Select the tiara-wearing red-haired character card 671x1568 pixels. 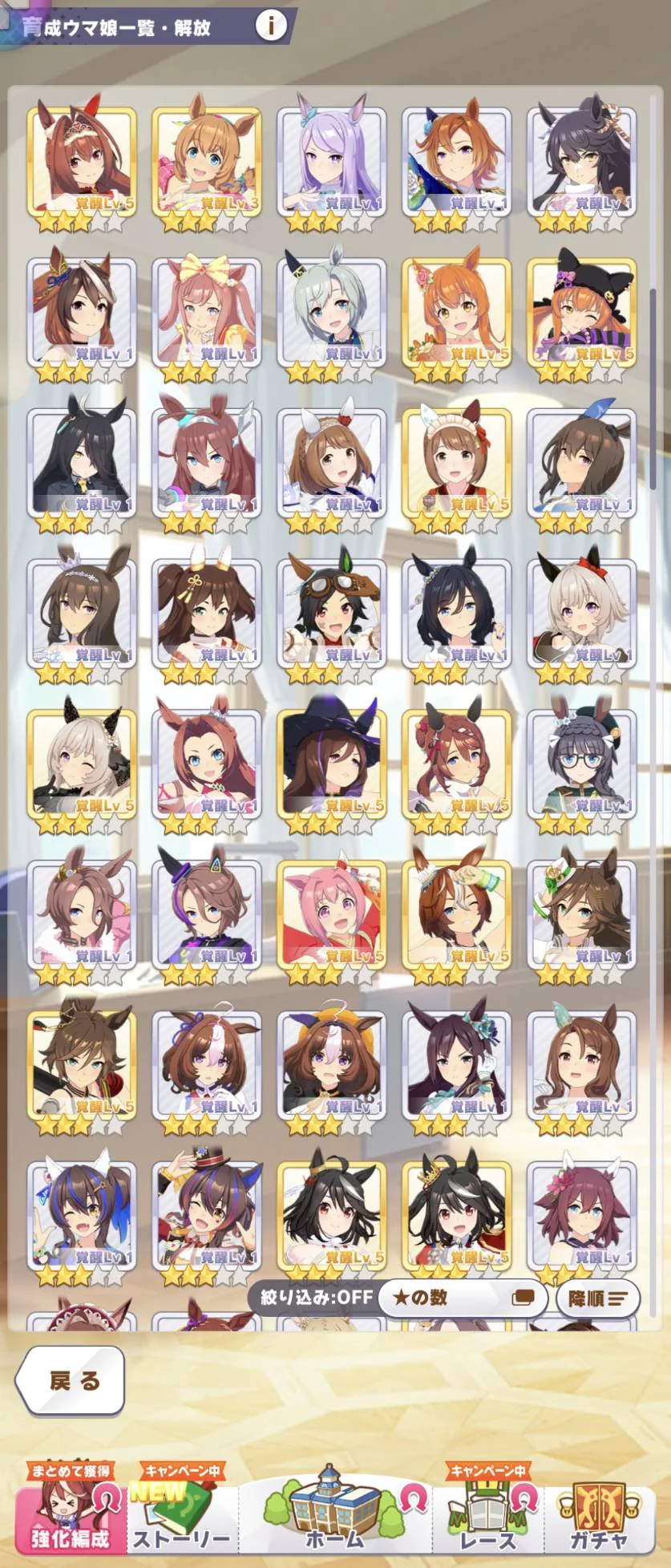81,162
